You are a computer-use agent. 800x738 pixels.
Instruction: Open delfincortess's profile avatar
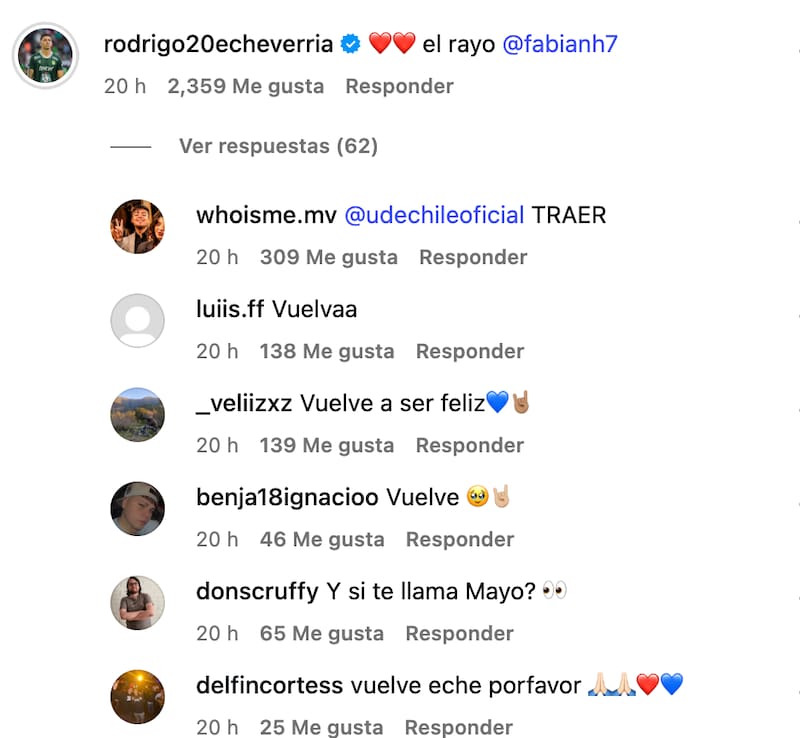[x=137, y=697]
